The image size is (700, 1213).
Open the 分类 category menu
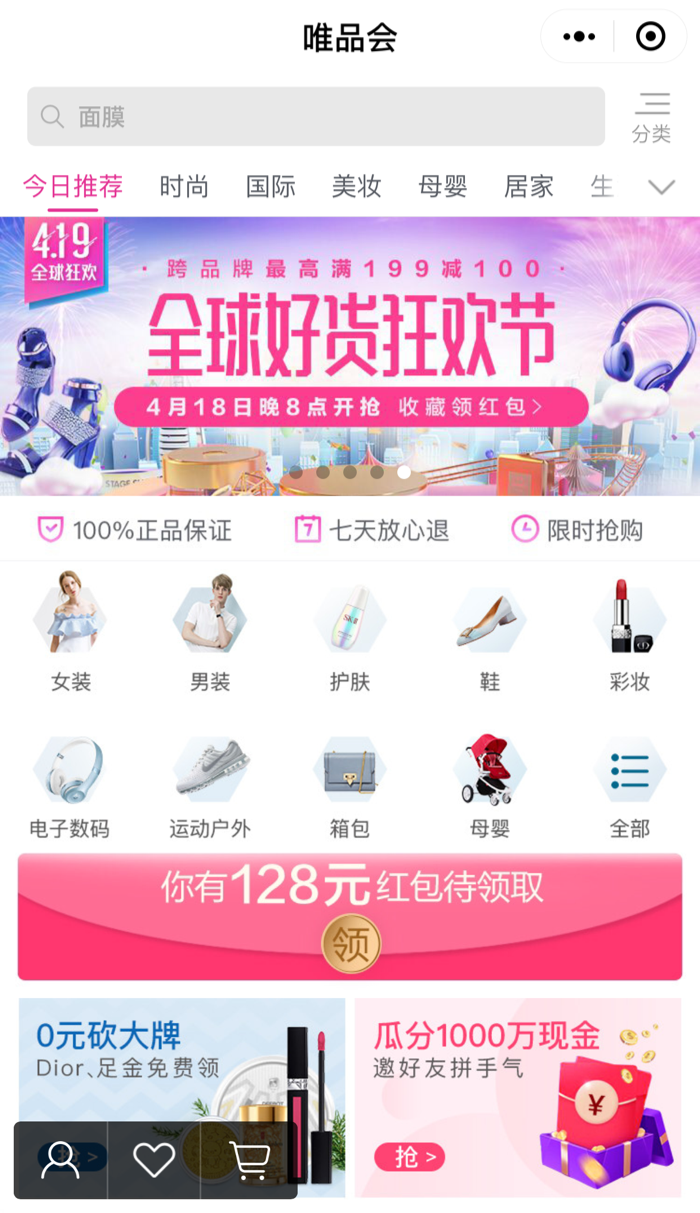[x=652, y=117]
